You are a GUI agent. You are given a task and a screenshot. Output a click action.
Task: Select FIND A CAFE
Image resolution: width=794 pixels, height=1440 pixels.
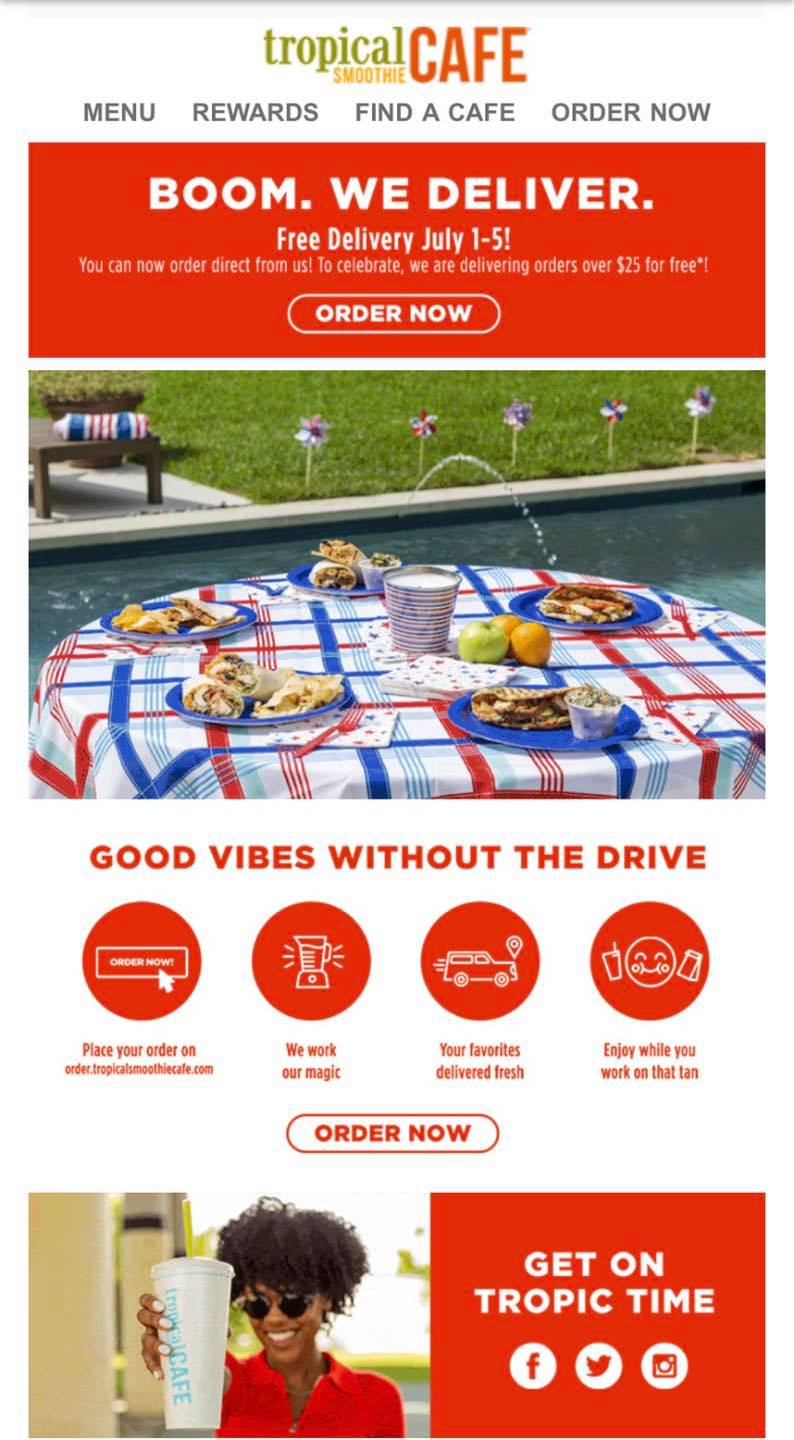coord(435,112)
